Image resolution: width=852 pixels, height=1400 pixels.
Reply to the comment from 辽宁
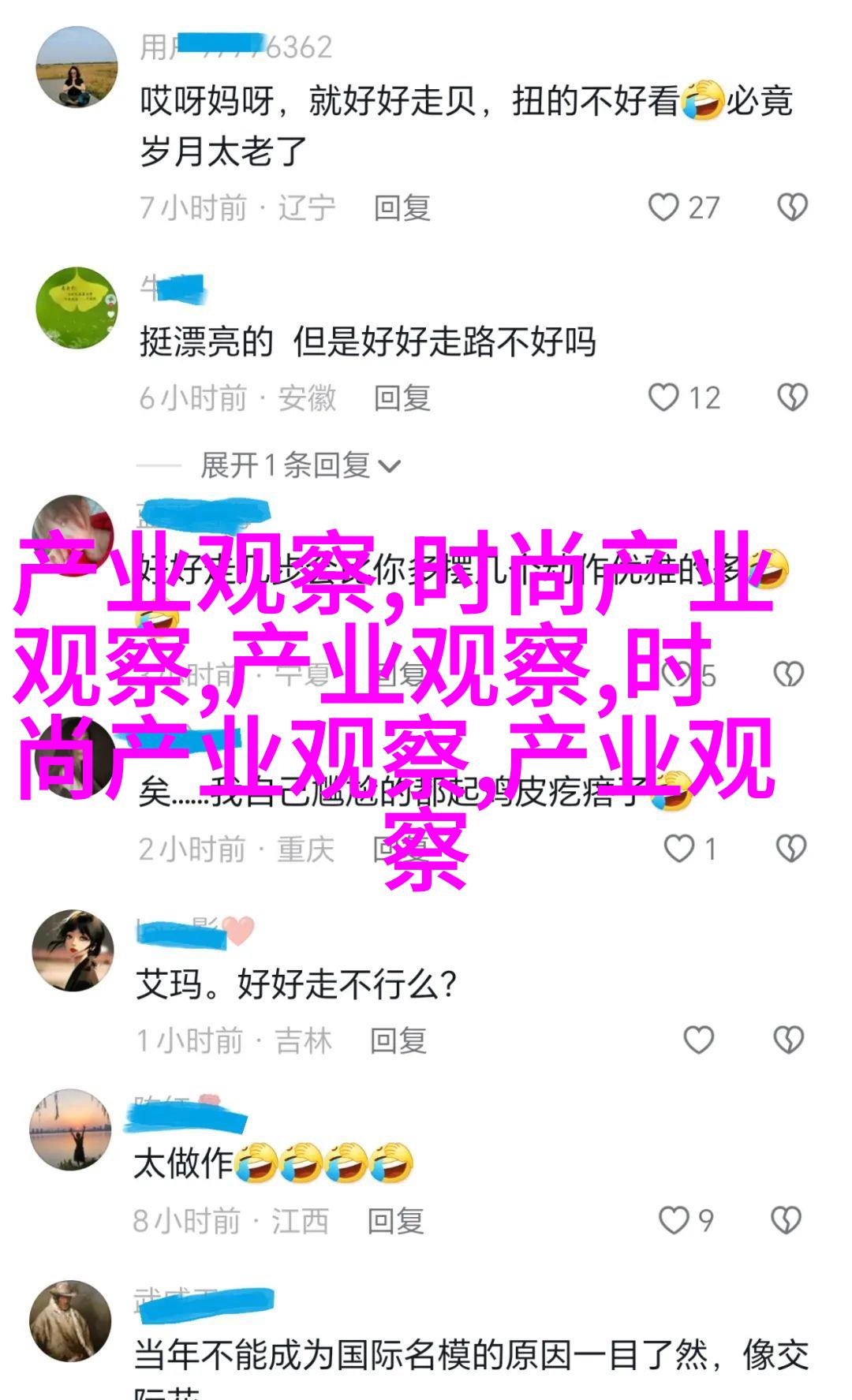(402, 208)
